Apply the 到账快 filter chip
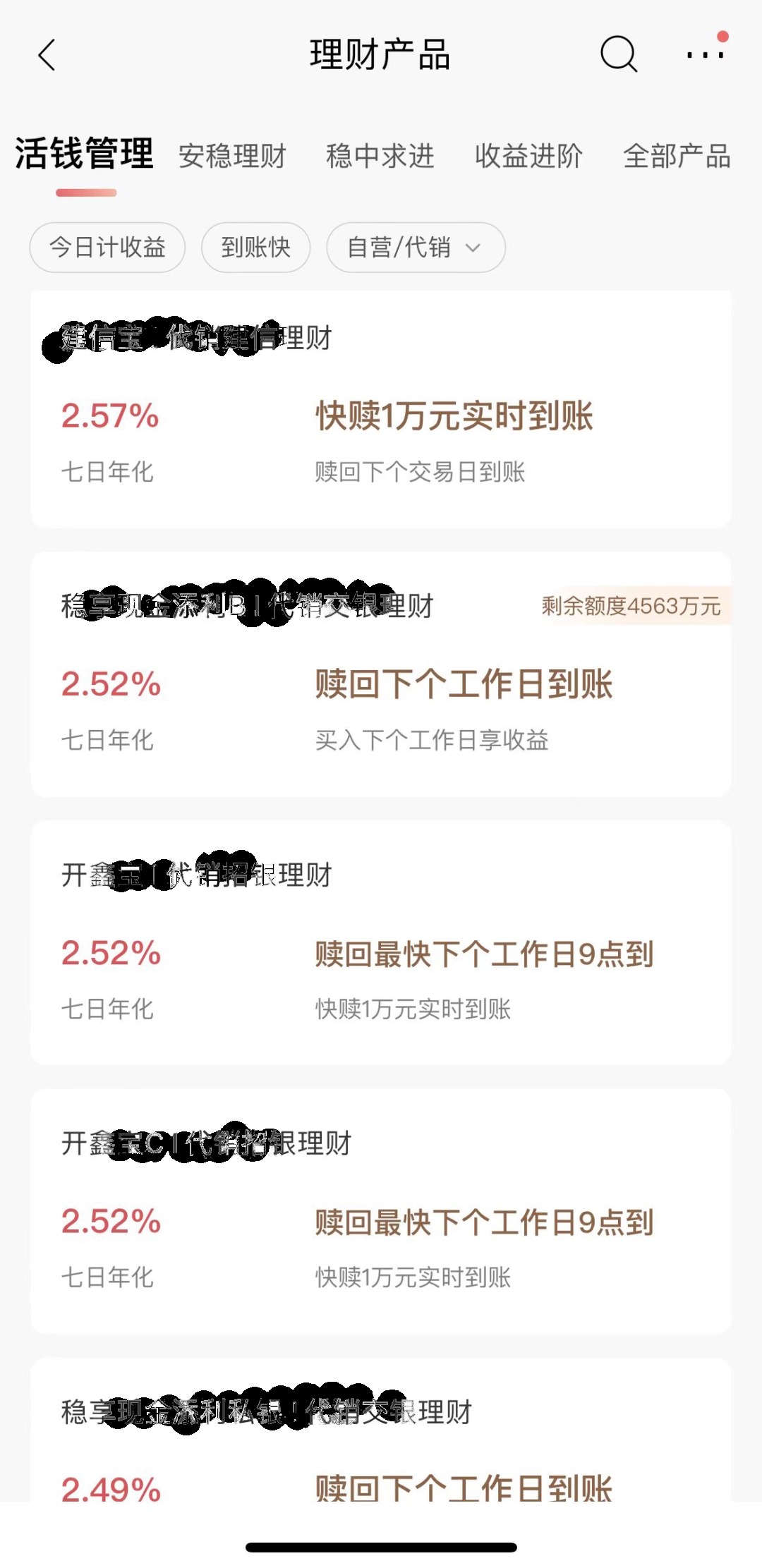762x1568 pixels. click(x=255, y=248)
